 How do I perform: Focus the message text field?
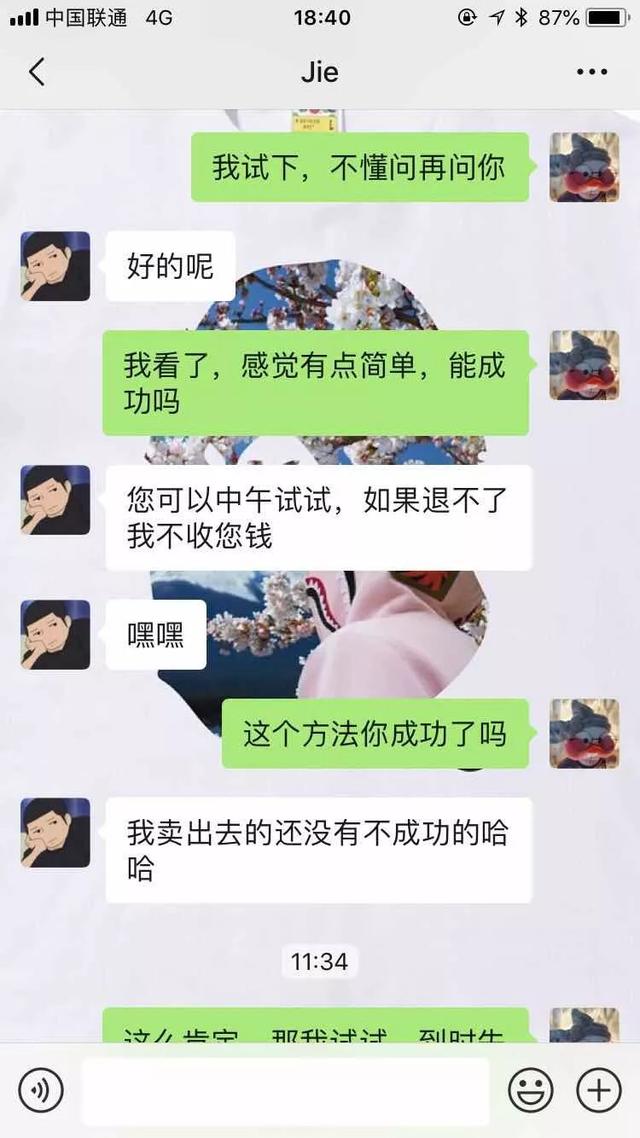coord(285,1091)
